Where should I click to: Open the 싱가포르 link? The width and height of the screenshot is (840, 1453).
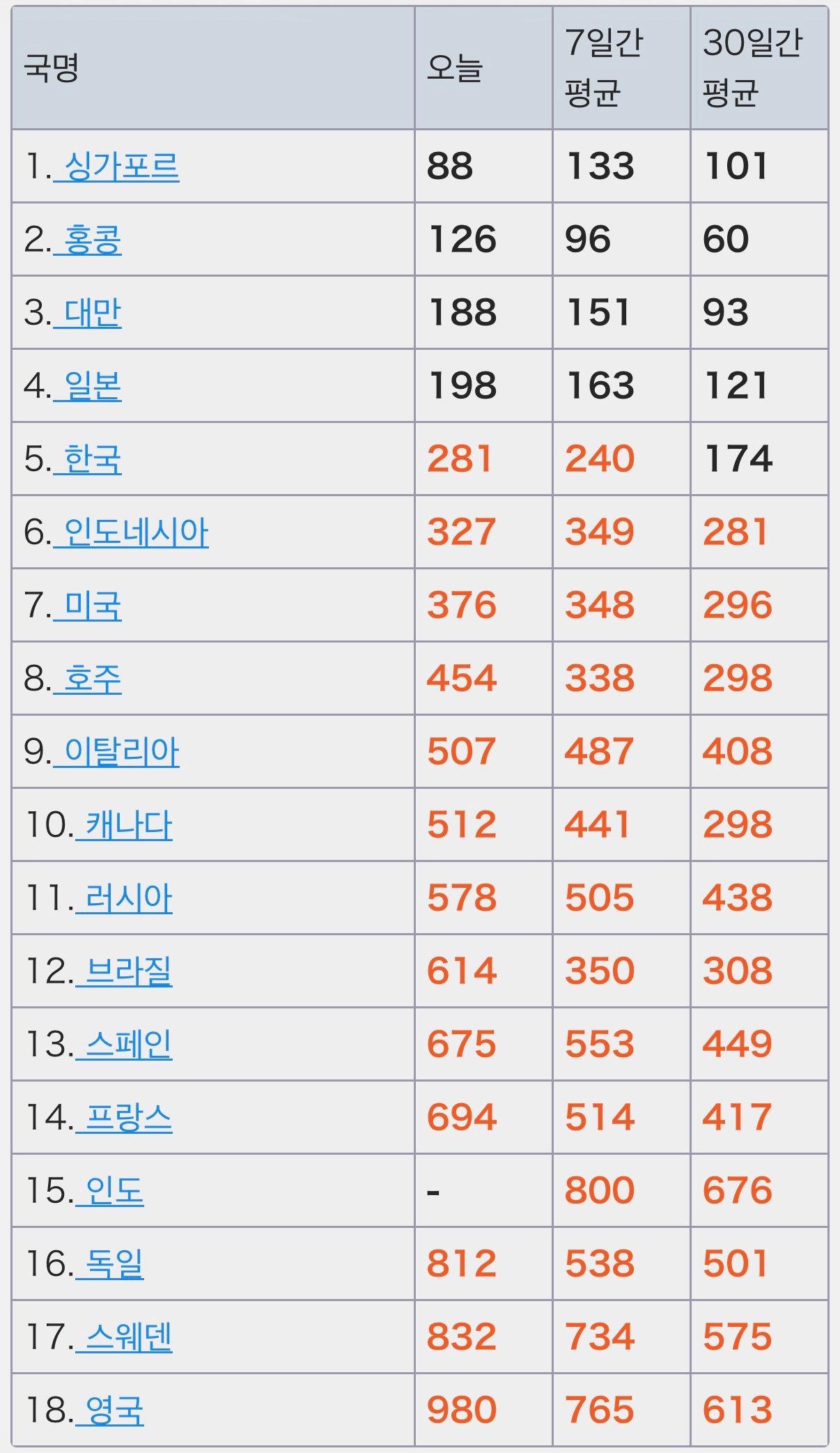pos(120,167)
